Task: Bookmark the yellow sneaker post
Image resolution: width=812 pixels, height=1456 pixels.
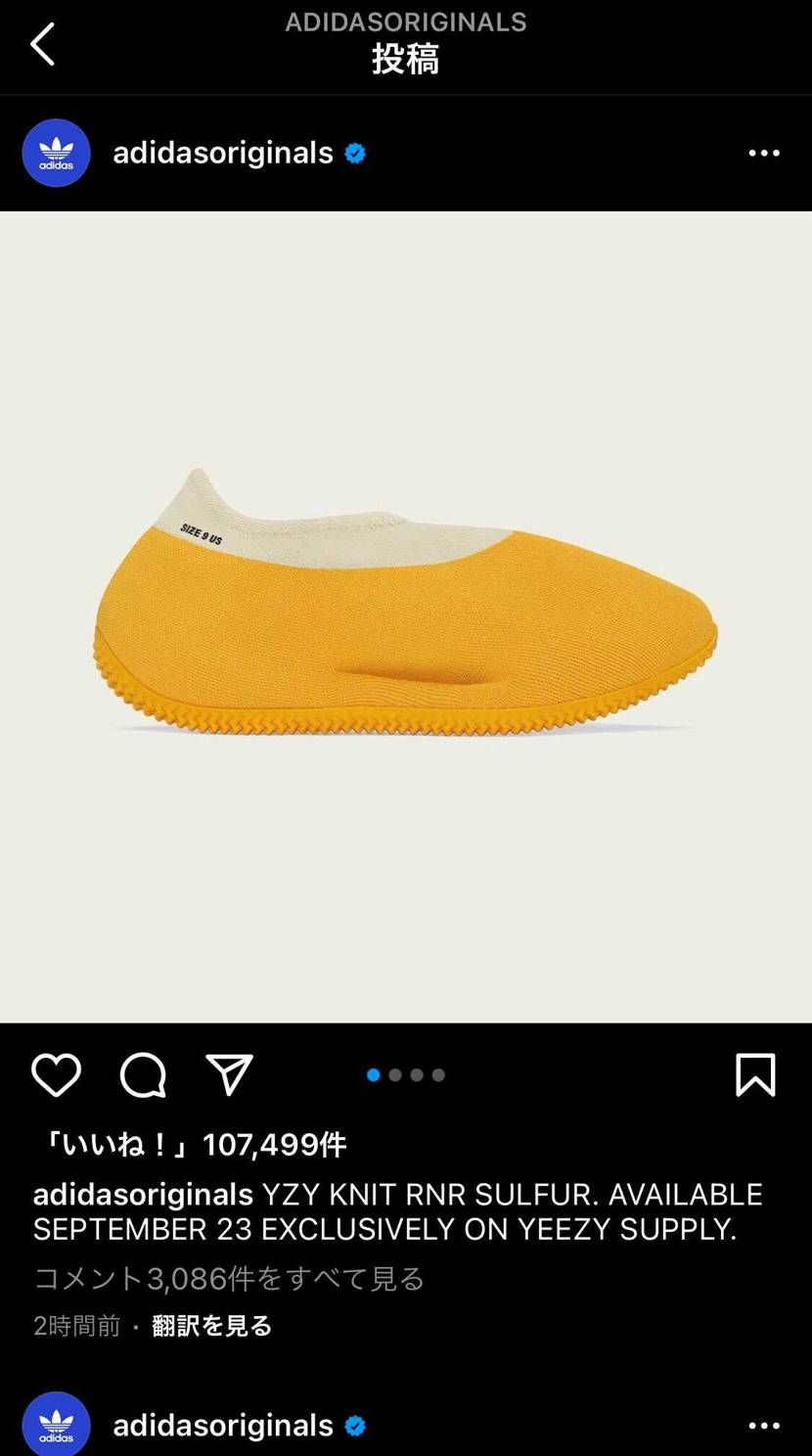Action: pyautogui.click(x=755, y=1075)
